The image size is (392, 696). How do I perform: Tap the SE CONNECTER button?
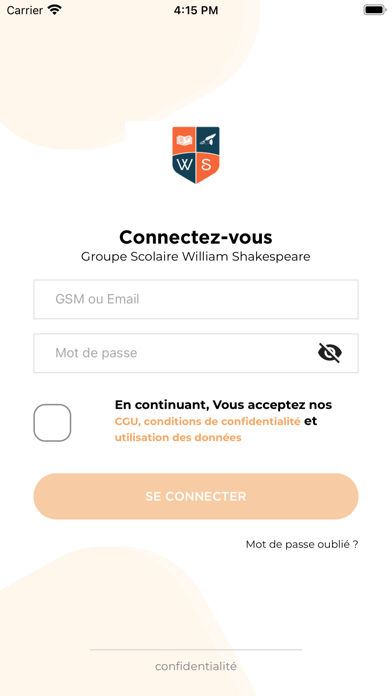pos(196,496)
